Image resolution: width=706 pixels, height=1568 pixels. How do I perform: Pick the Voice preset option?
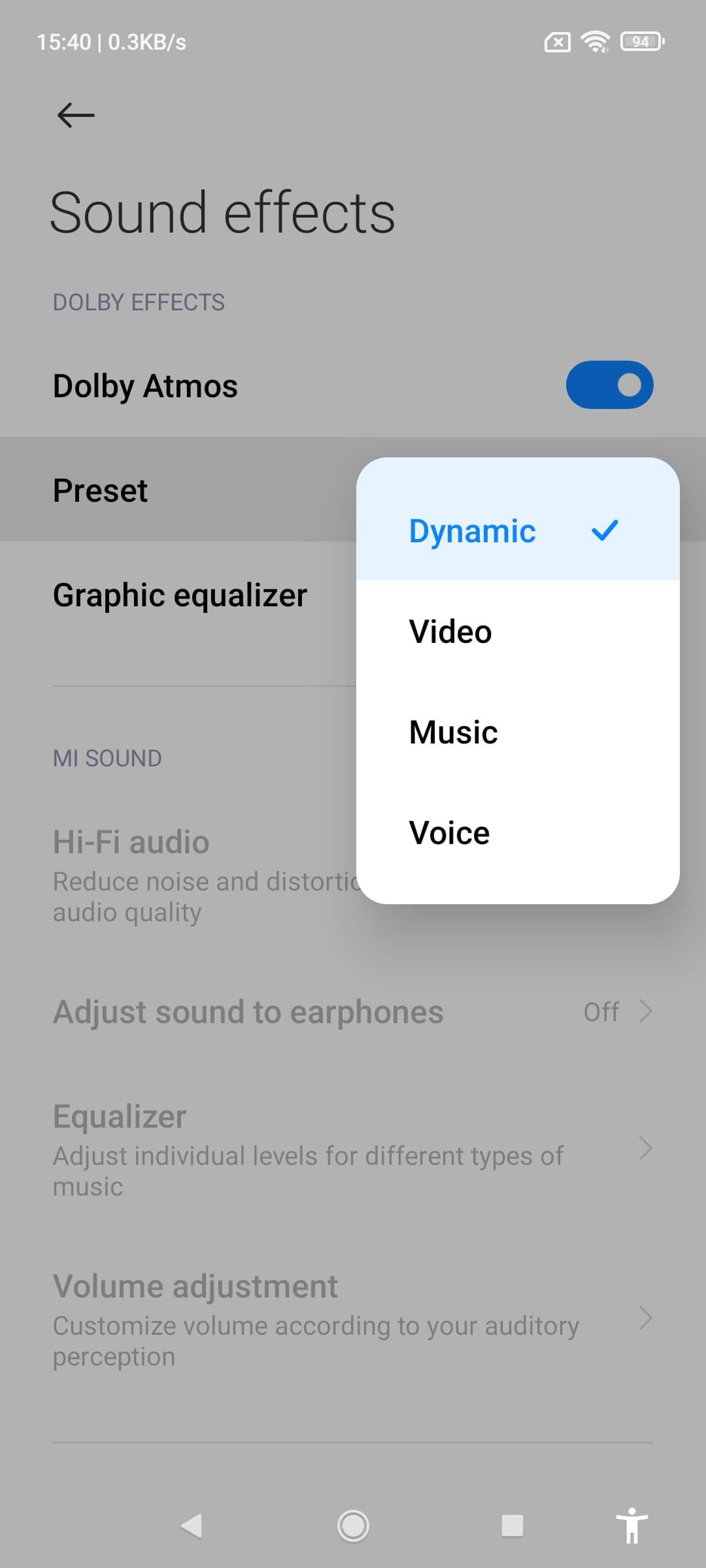click(516, 832)
